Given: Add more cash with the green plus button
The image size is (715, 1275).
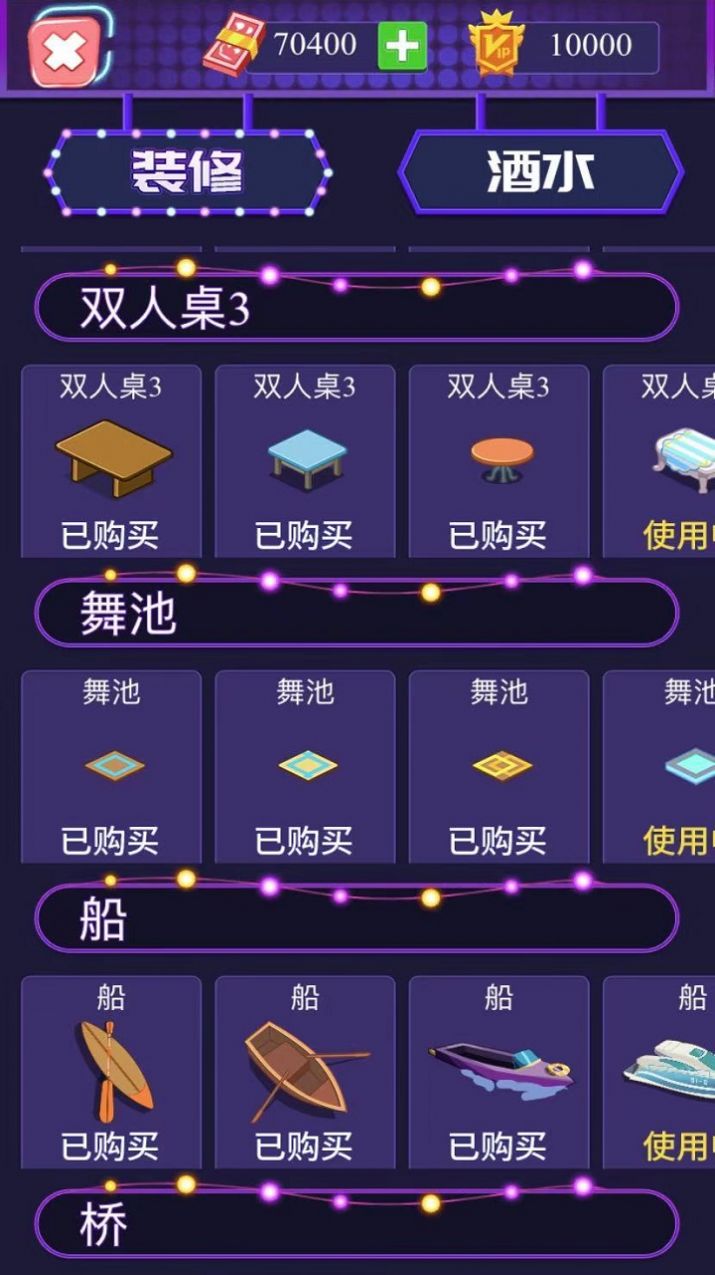Looking at the screenshot, I should 402,46.
